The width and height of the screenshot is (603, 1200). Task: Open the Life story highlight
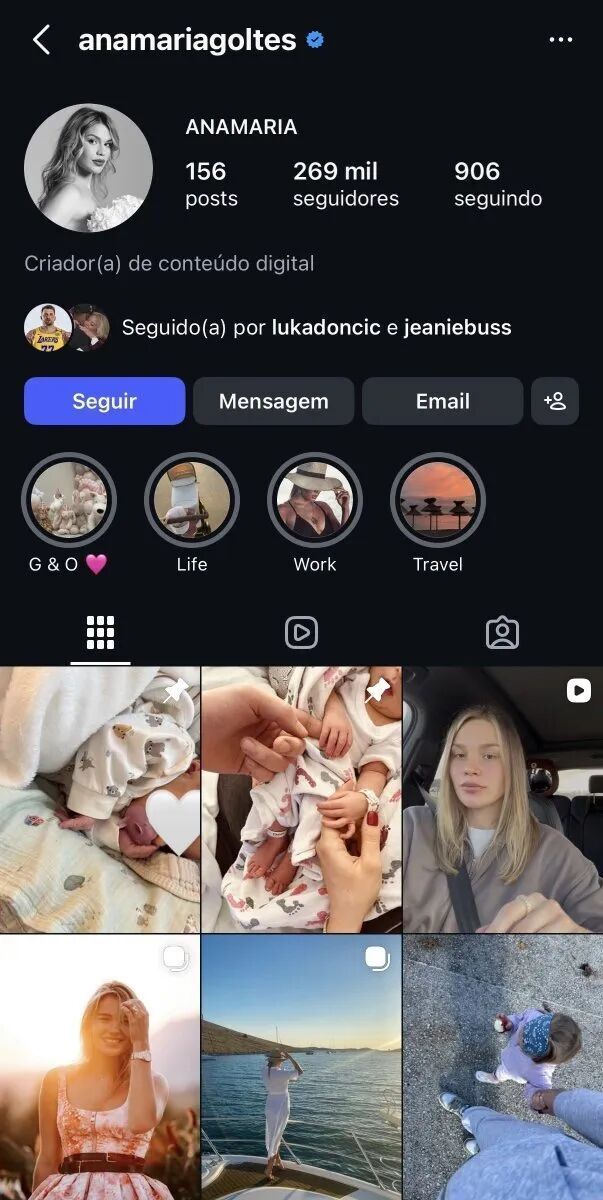point(192,500)
